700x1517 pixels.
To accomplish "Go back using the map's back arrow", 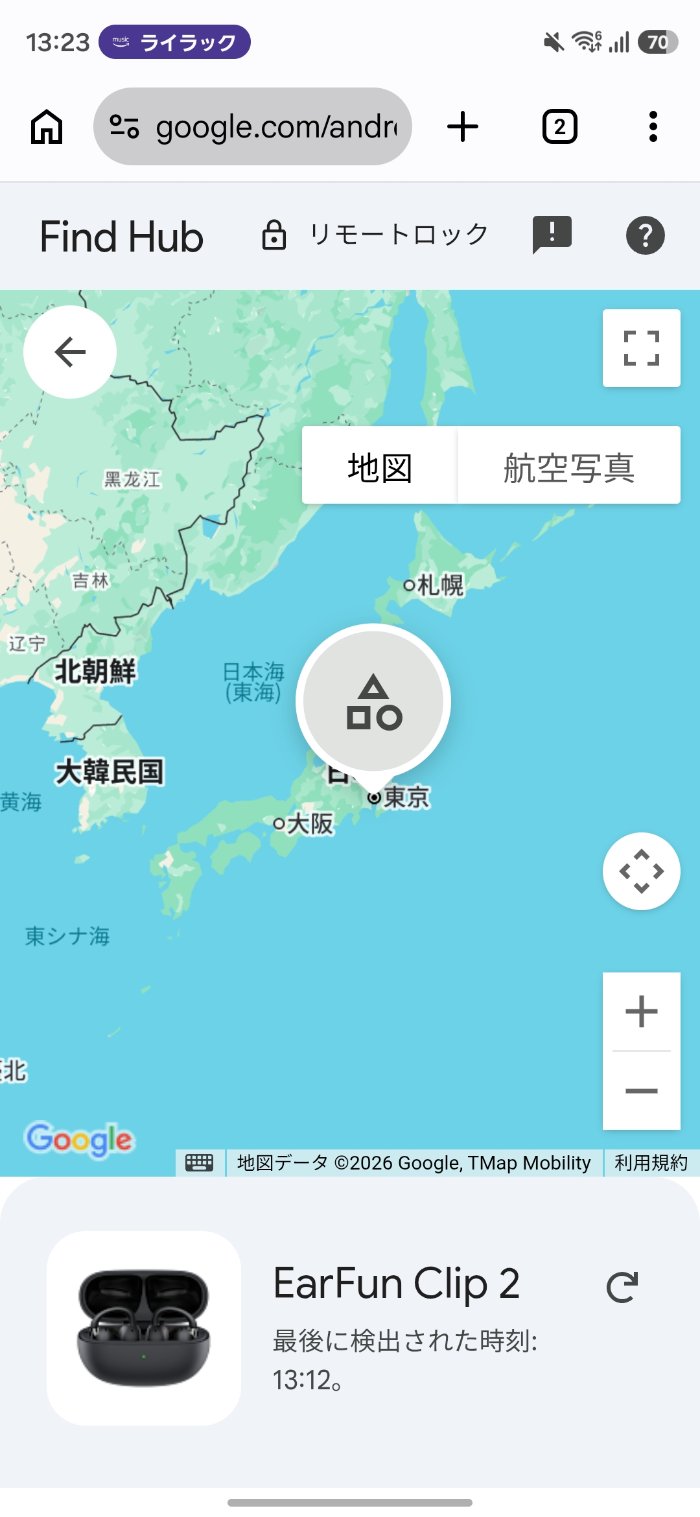I will pyautogui.click(x=70, y=352).
